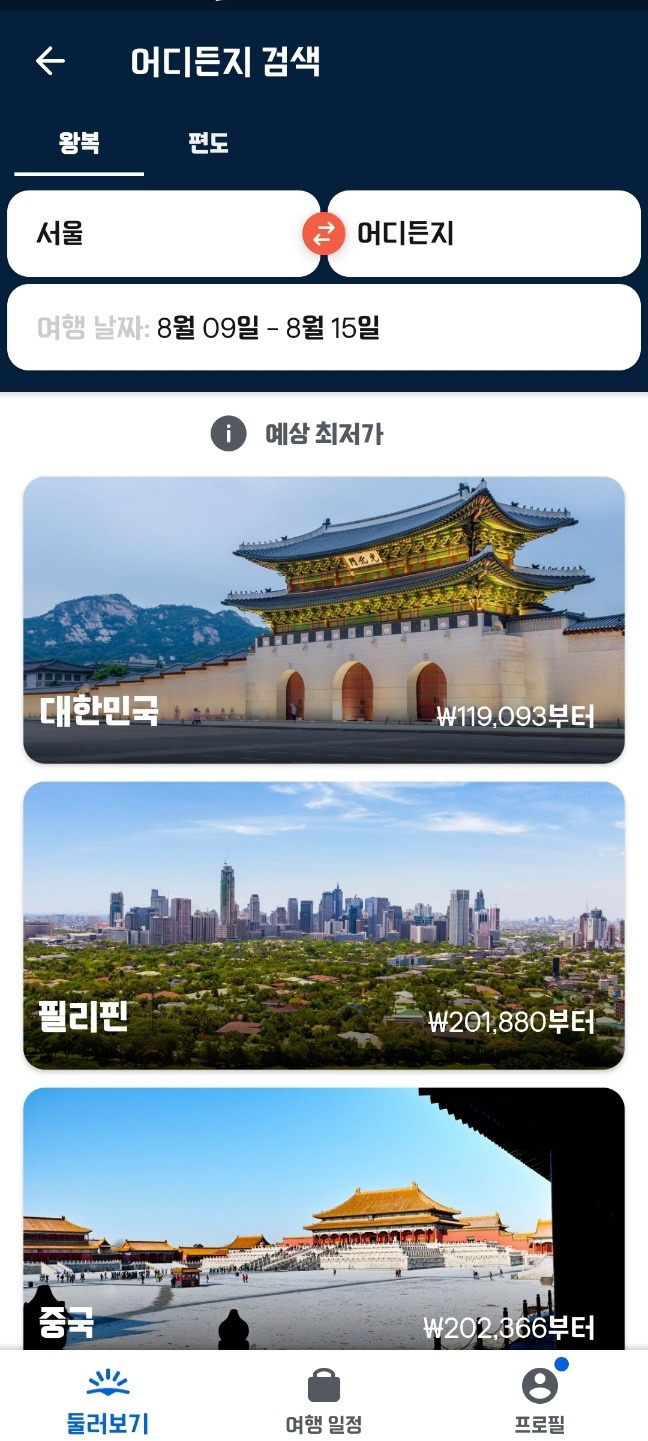This screenshot has height=1441, width=648.
Task: Switch to the 편도 one-way tab
Action: point(208,143)
